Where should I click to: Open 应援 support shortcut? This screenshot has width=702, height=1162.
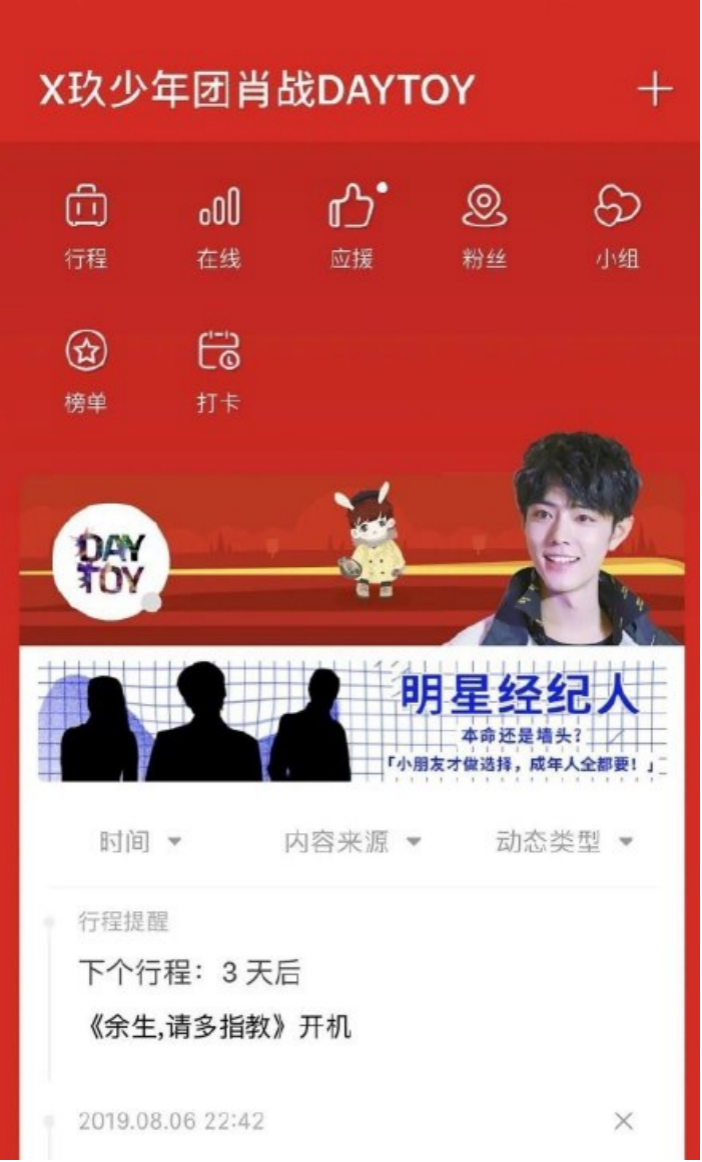pos(352,225)
